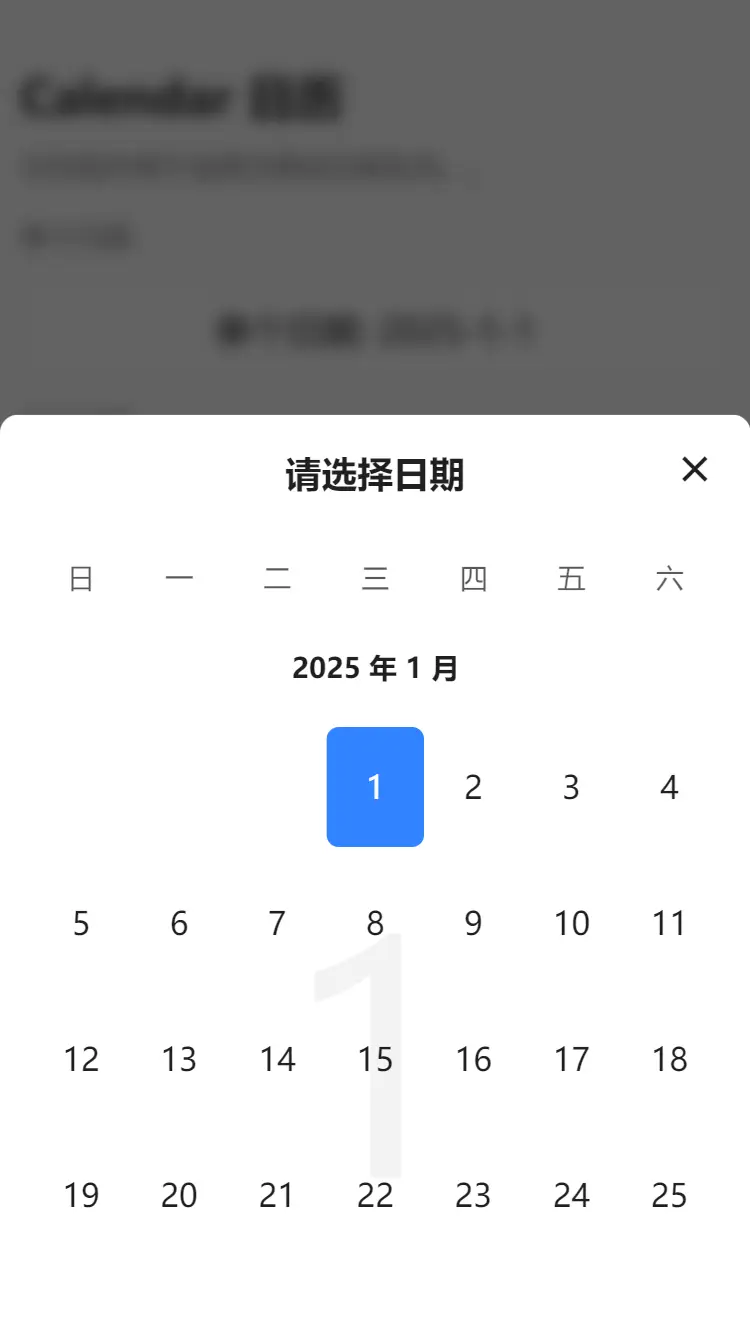Choose January 3 on the calendar

(571, 787)
